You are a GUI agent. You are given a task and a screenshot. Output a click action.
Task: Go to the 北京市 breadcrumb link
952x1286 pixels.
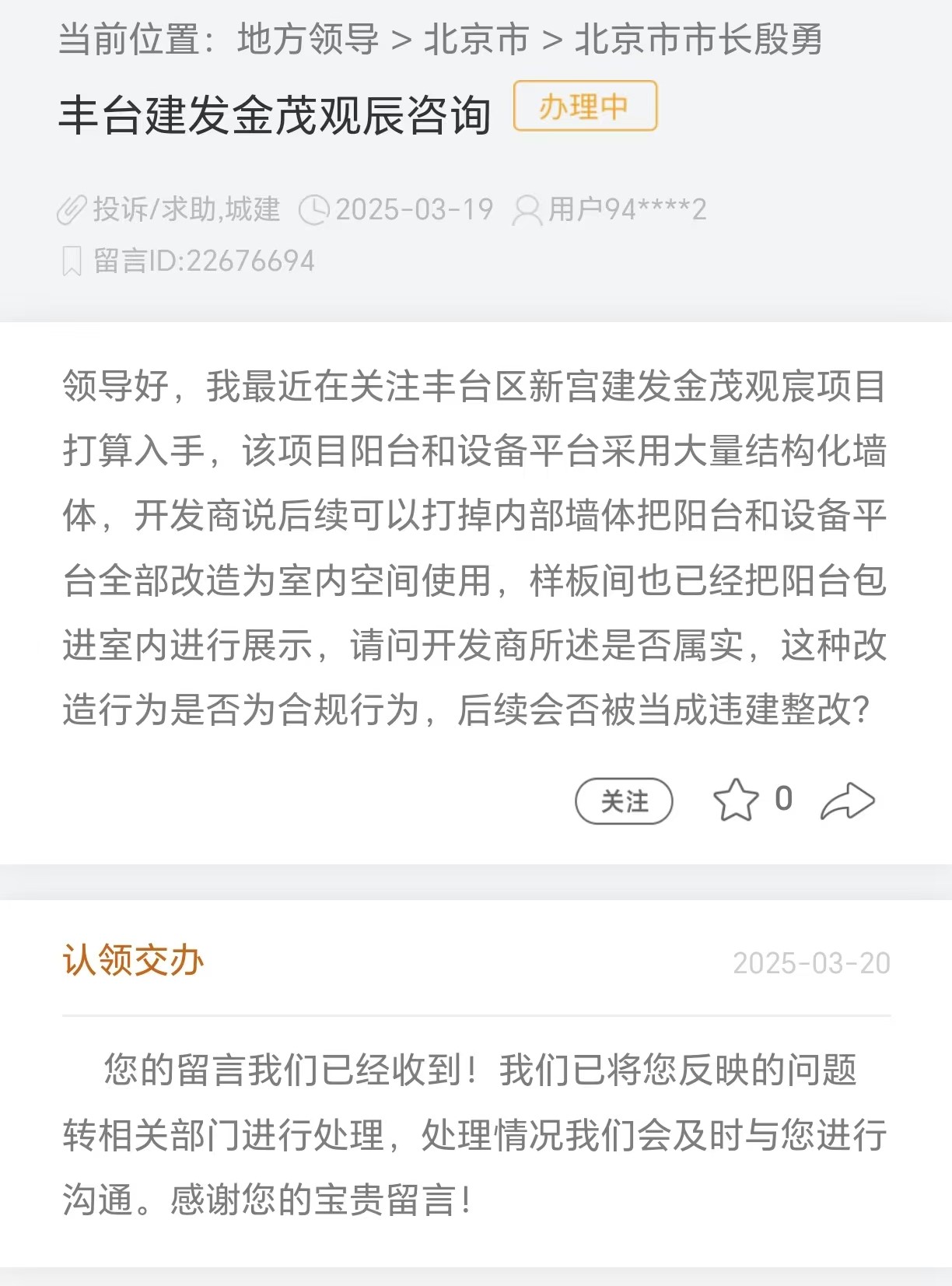[x=476, y=39]
